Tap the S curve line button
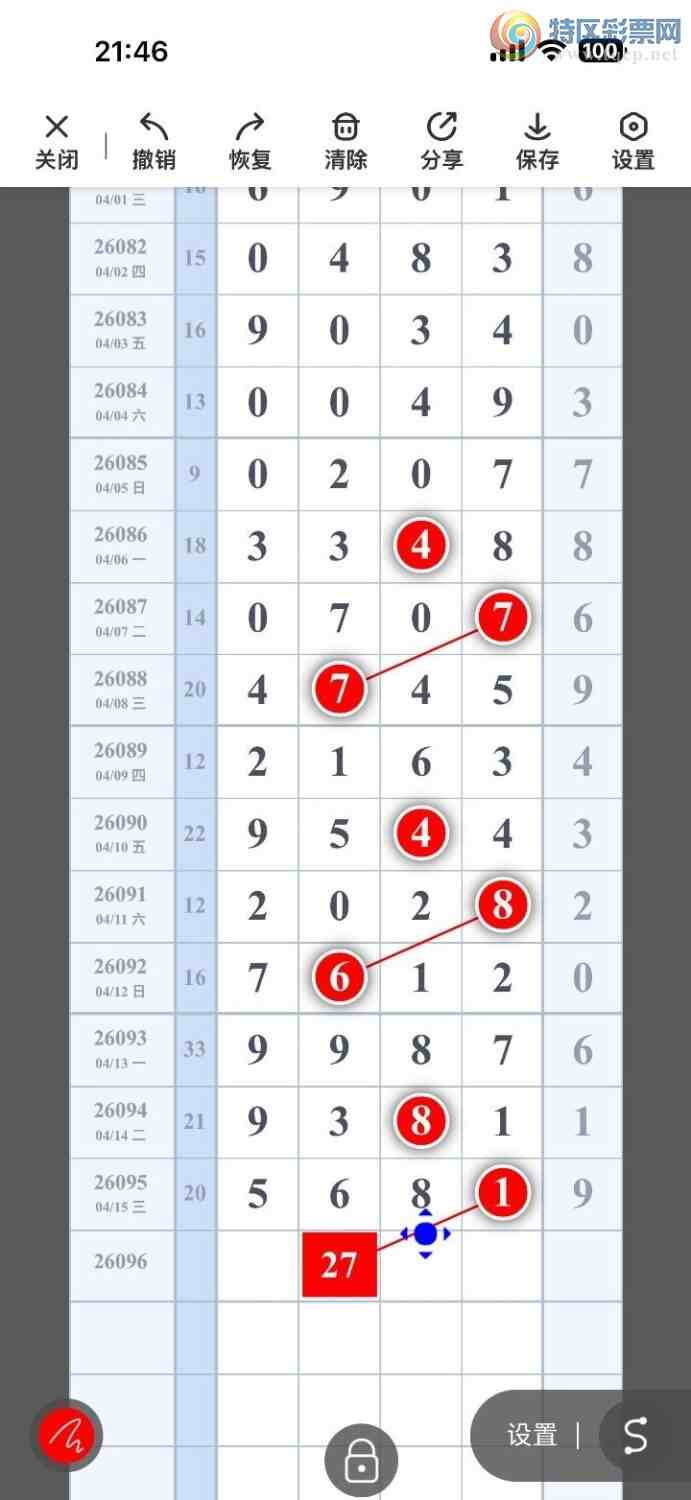Image resolution: width=691 pixels, height=1500 pixels. coord(637,1436)
